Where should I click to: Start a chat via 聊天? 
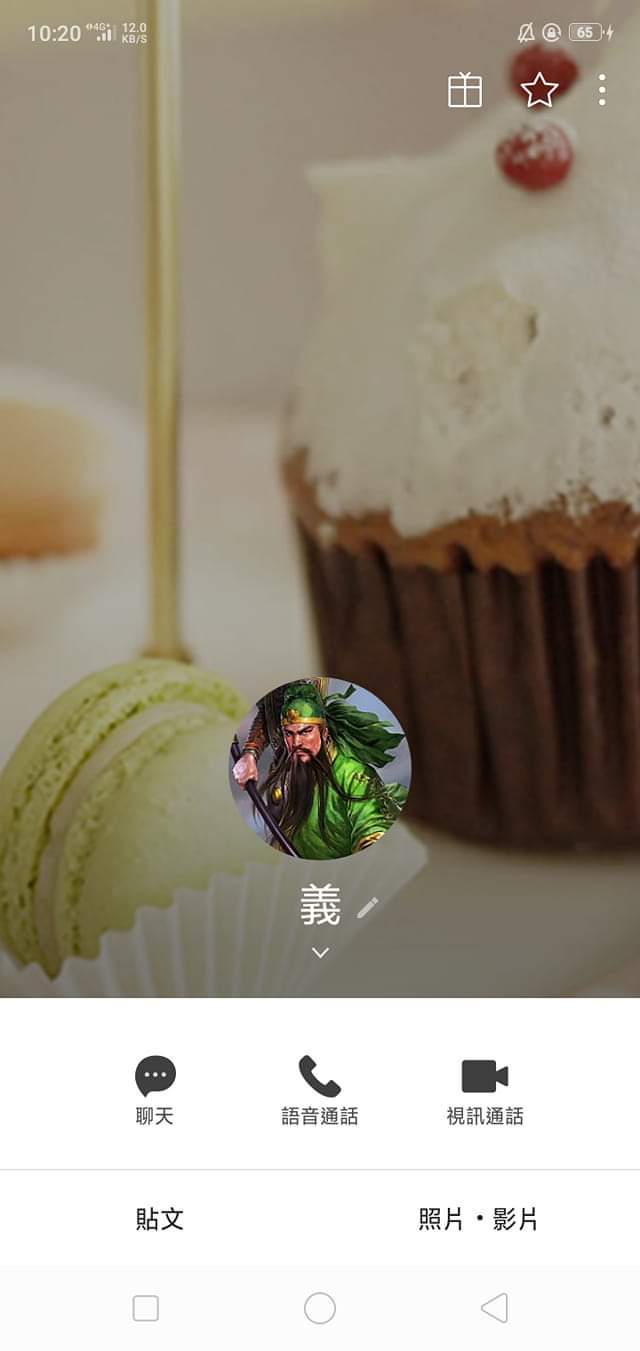click(155, 1089)
